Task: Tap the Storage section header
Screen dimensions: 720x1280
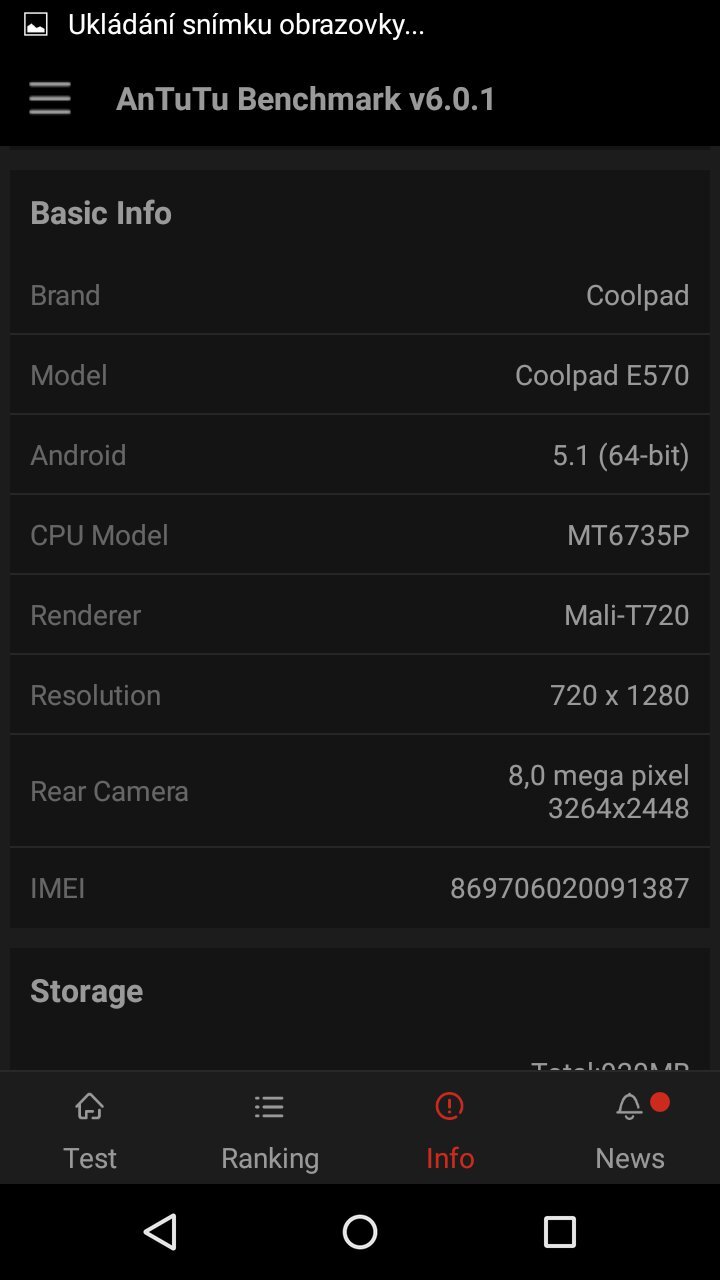Action: point(86,990)
